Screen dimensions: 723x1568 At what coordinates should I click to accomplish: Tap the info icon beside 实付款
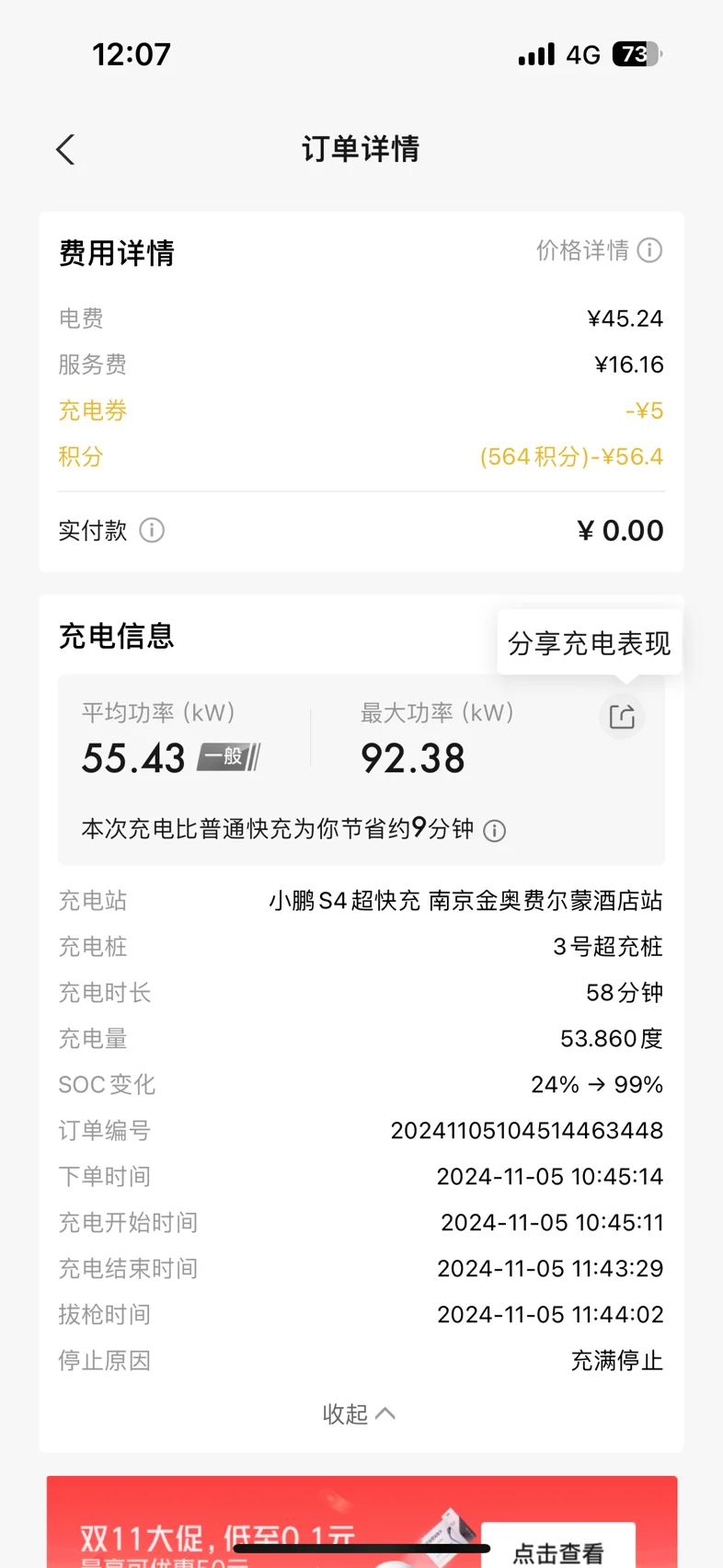[x=152, y=530]
